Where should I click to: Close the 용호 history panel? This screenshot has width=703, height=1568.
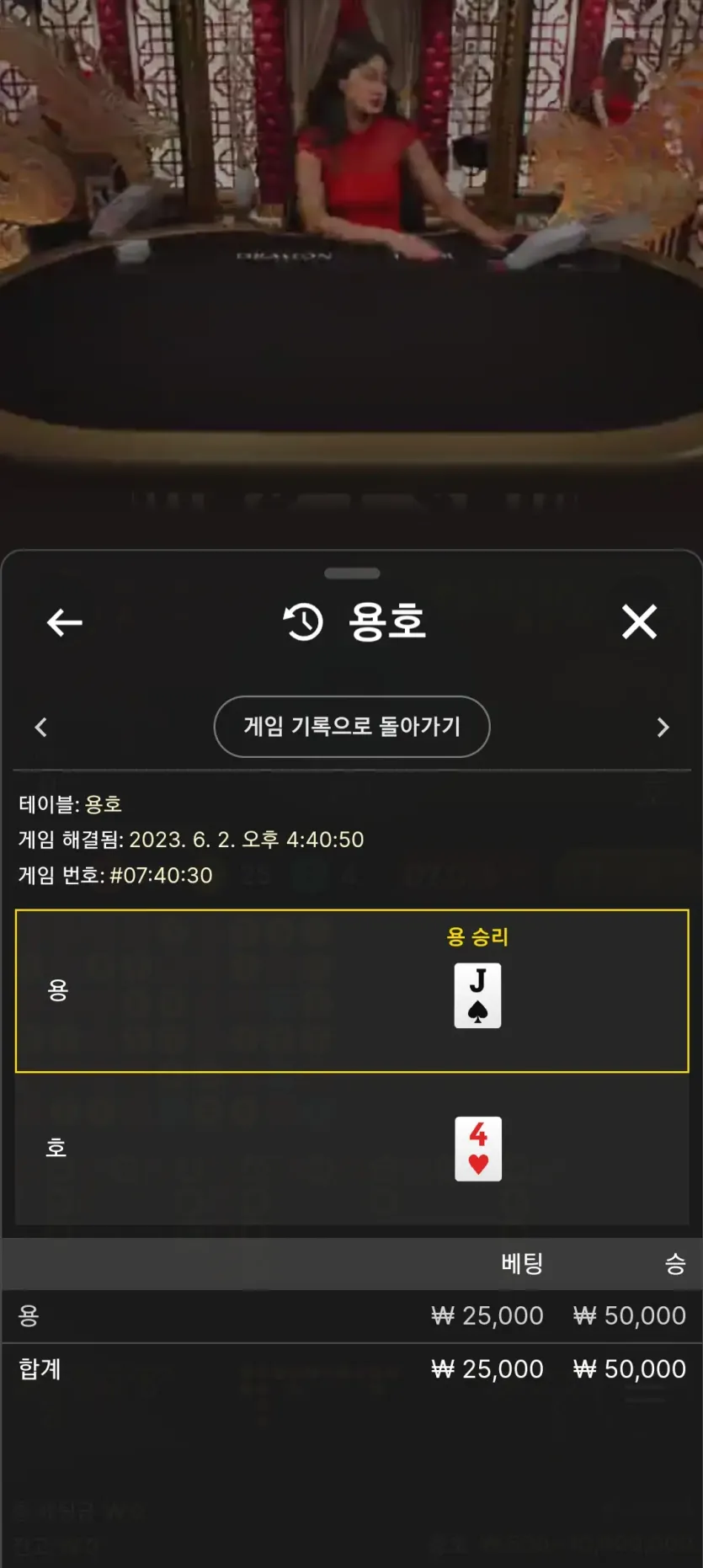click(639, 621)
